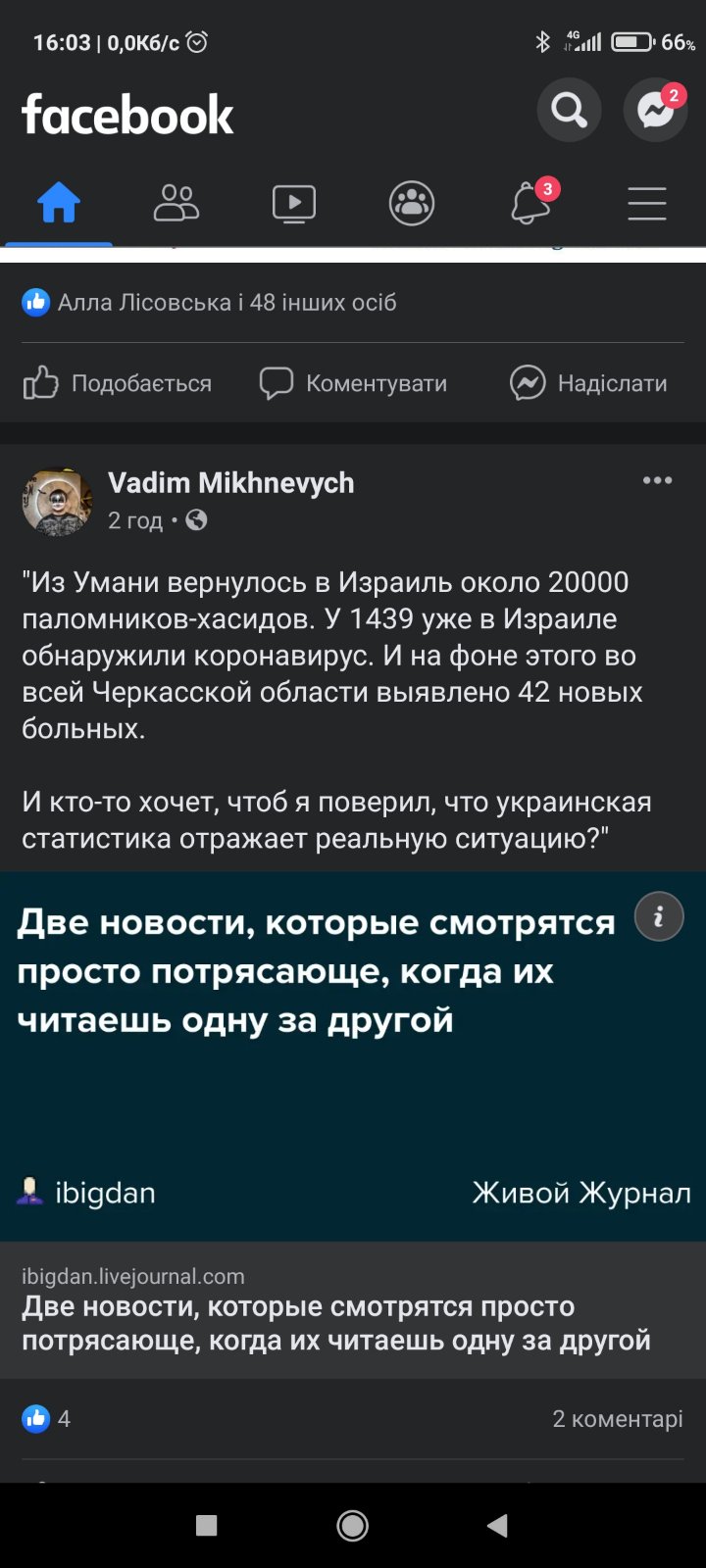Send the post via Надіслати

tap(588, 383)
